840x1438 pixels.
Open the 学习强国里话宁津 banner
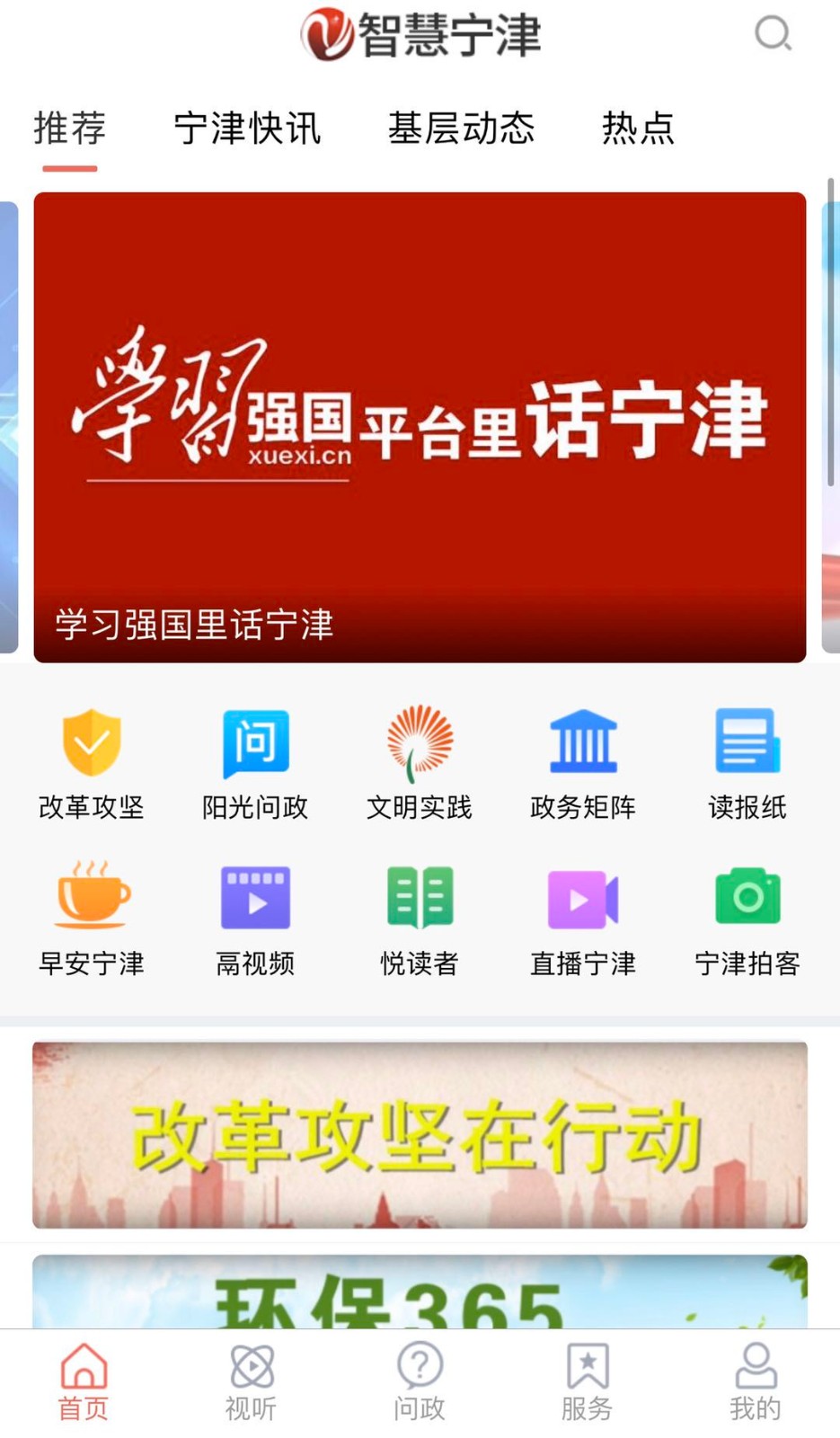click(420, 427)
